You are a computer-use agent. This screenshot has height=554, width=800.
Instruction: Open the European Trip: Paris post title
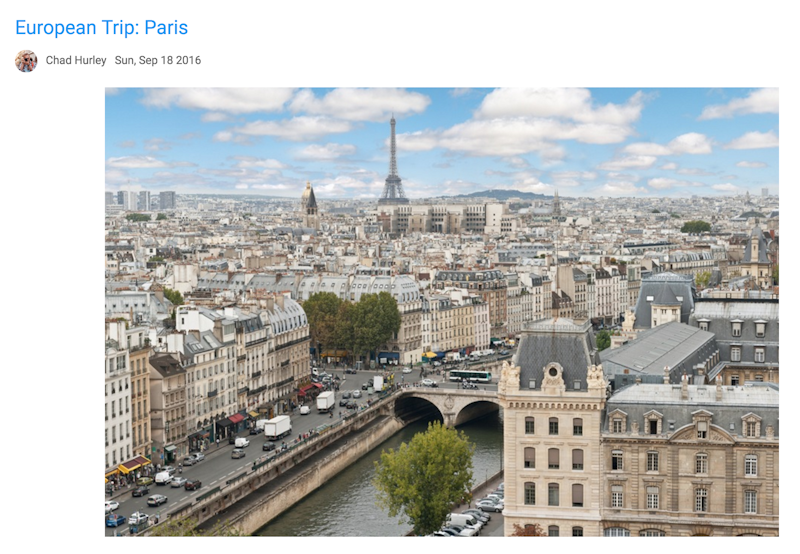(x=101, y=28)
